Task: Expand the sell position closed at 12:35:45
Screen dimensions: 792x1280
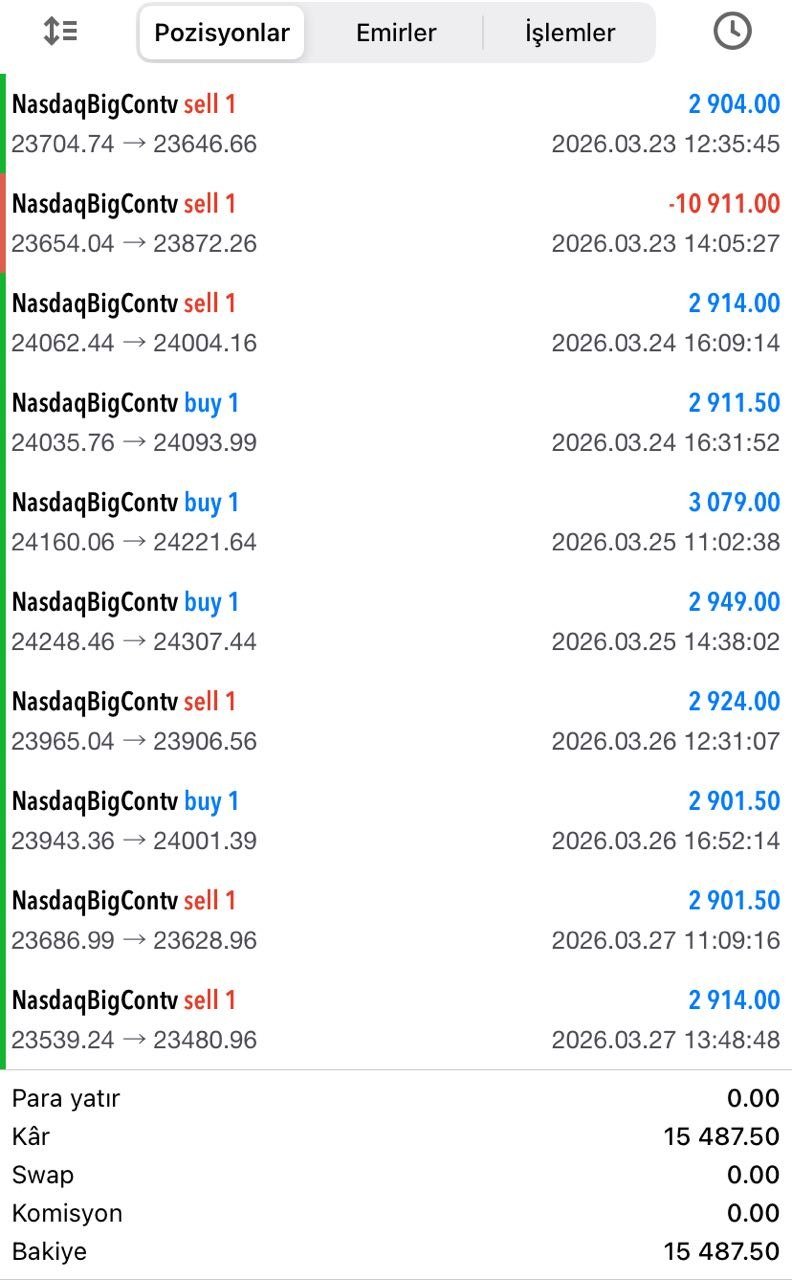Action: 396,124
